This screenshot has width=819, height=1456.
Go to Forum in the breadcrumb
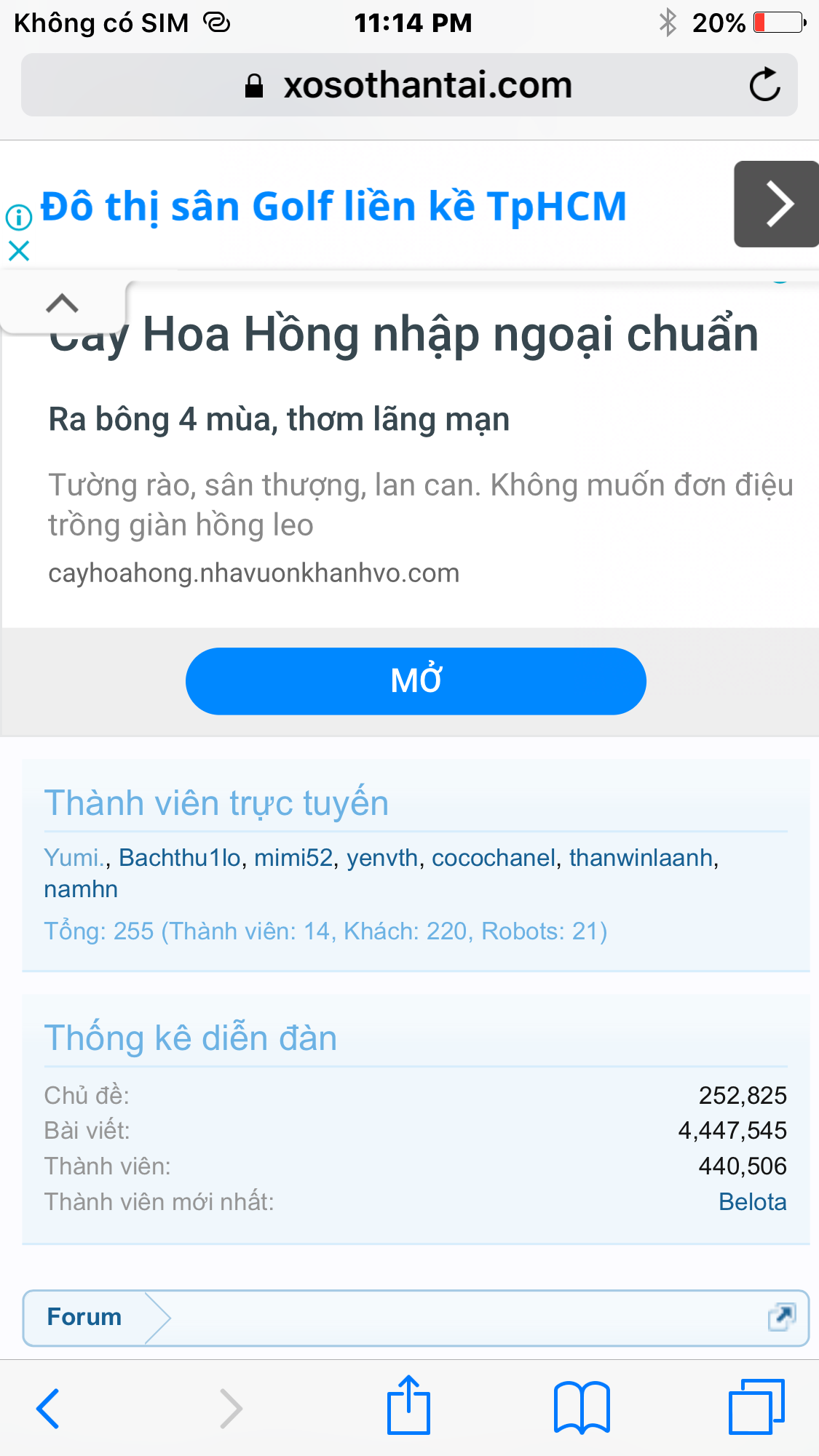point(84,1317)
